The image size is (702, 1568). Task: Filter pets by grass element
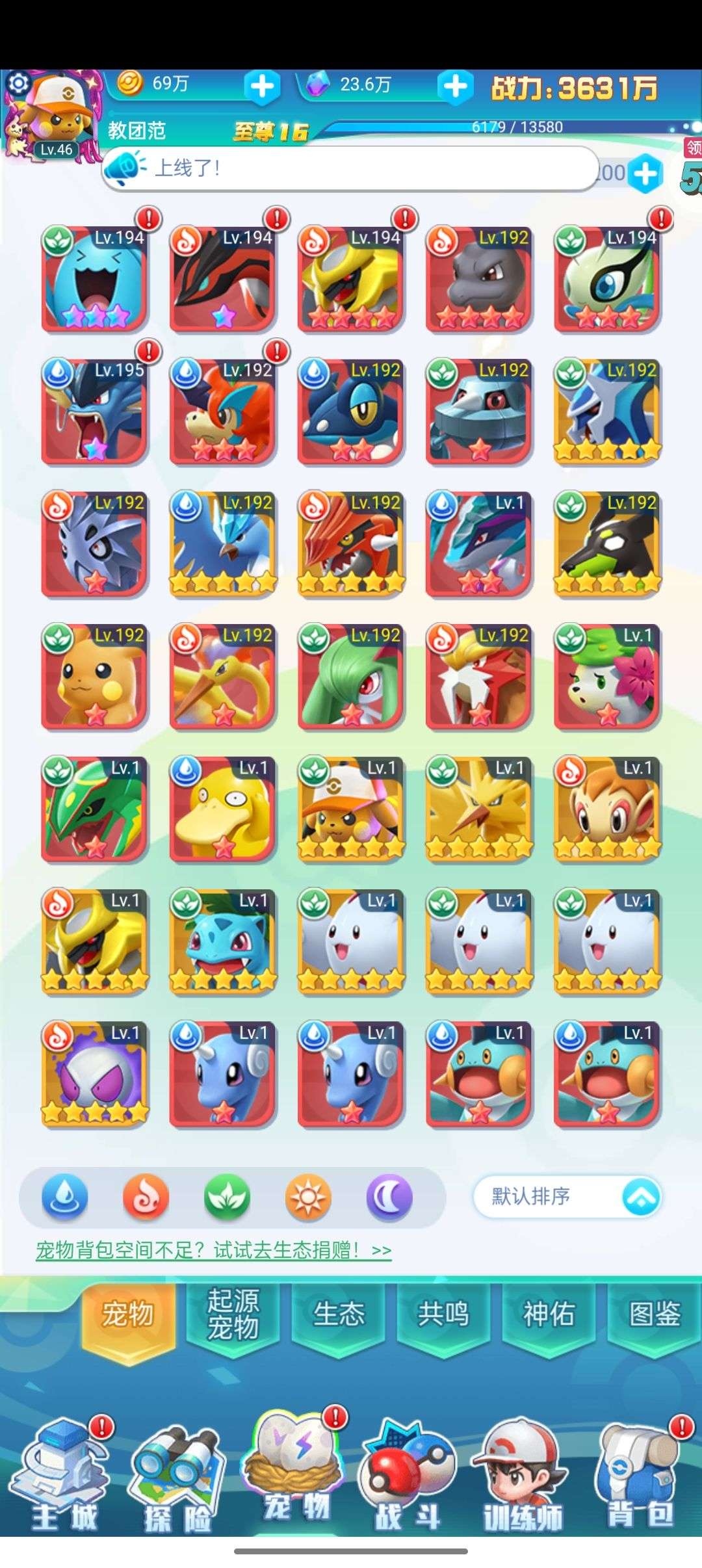point(227,1197)
